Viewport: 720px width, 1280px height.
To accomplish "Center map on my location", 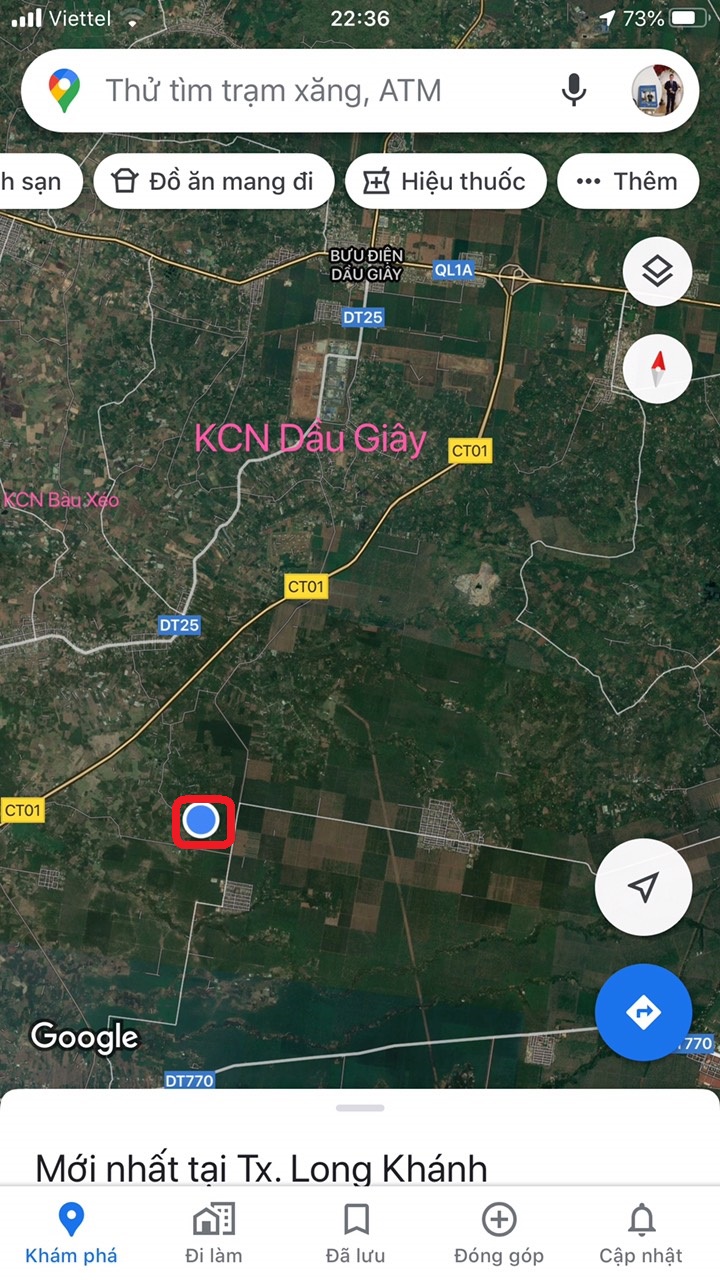I will [x=643, y=887].
